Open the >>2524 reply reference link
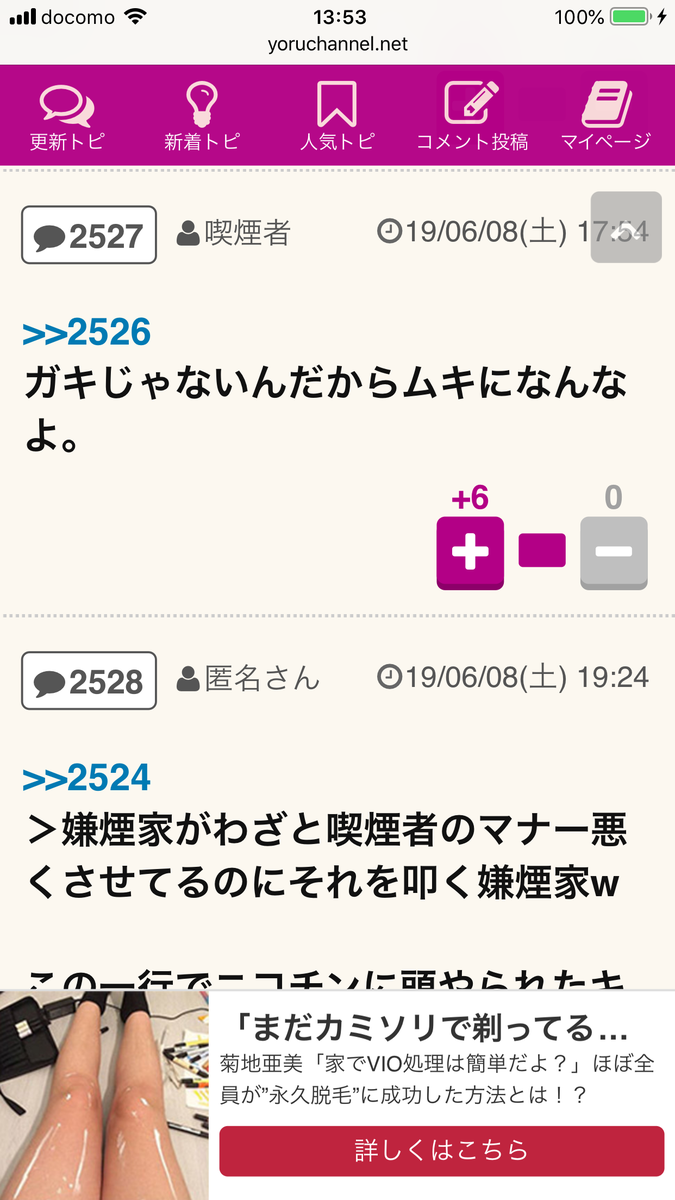The image size is (675, 1200). coord(86,777)
